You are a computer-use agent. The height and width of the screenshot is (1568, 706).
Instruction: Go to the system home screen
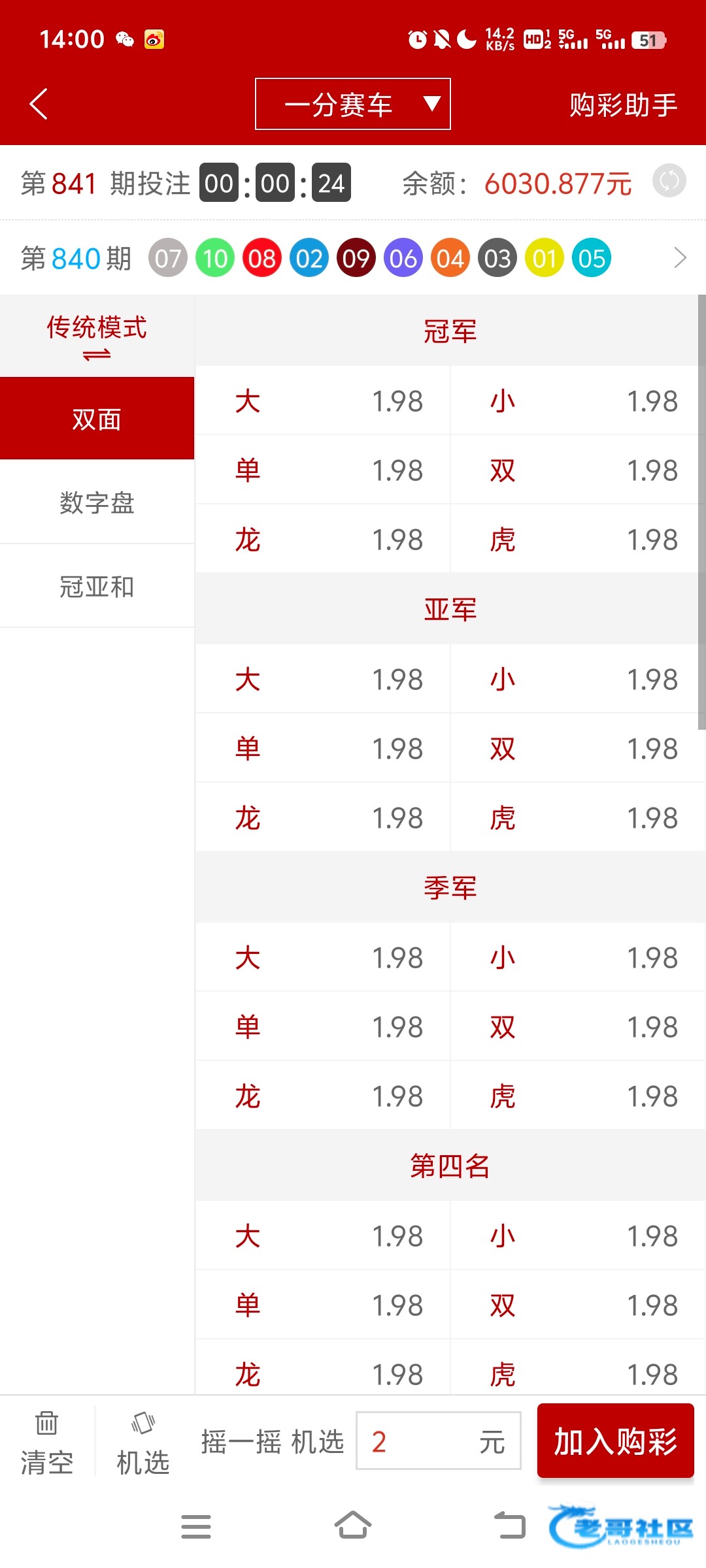click(353, 1526)
